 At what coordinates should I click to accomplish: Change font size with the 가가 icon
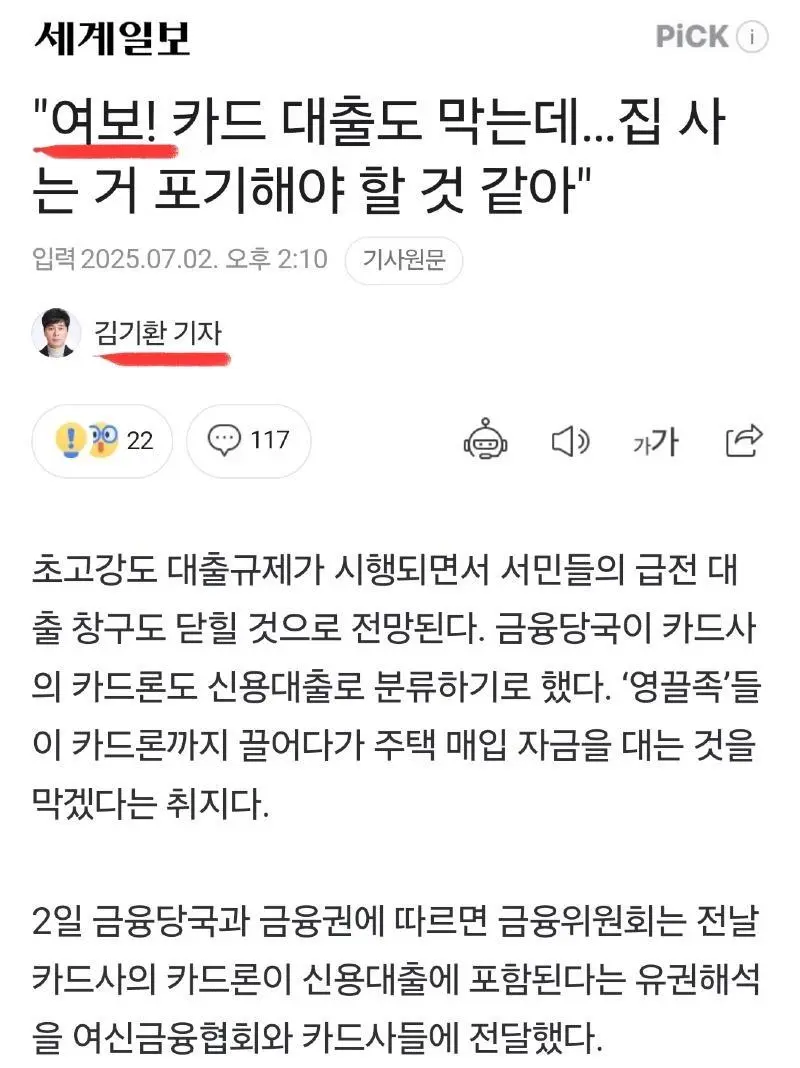tap(655, 440)
